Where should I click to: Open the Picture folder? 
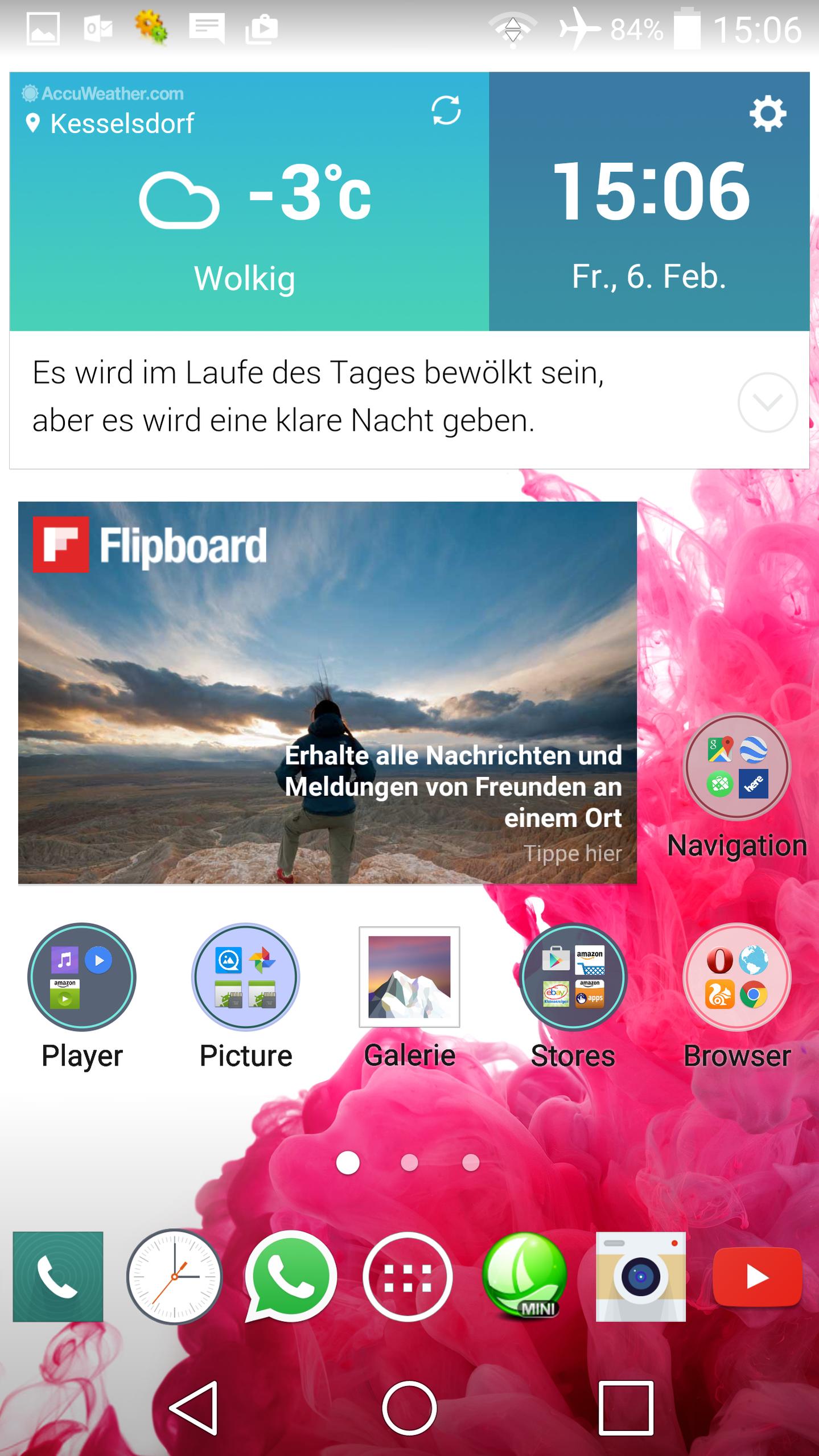[245, 977]
